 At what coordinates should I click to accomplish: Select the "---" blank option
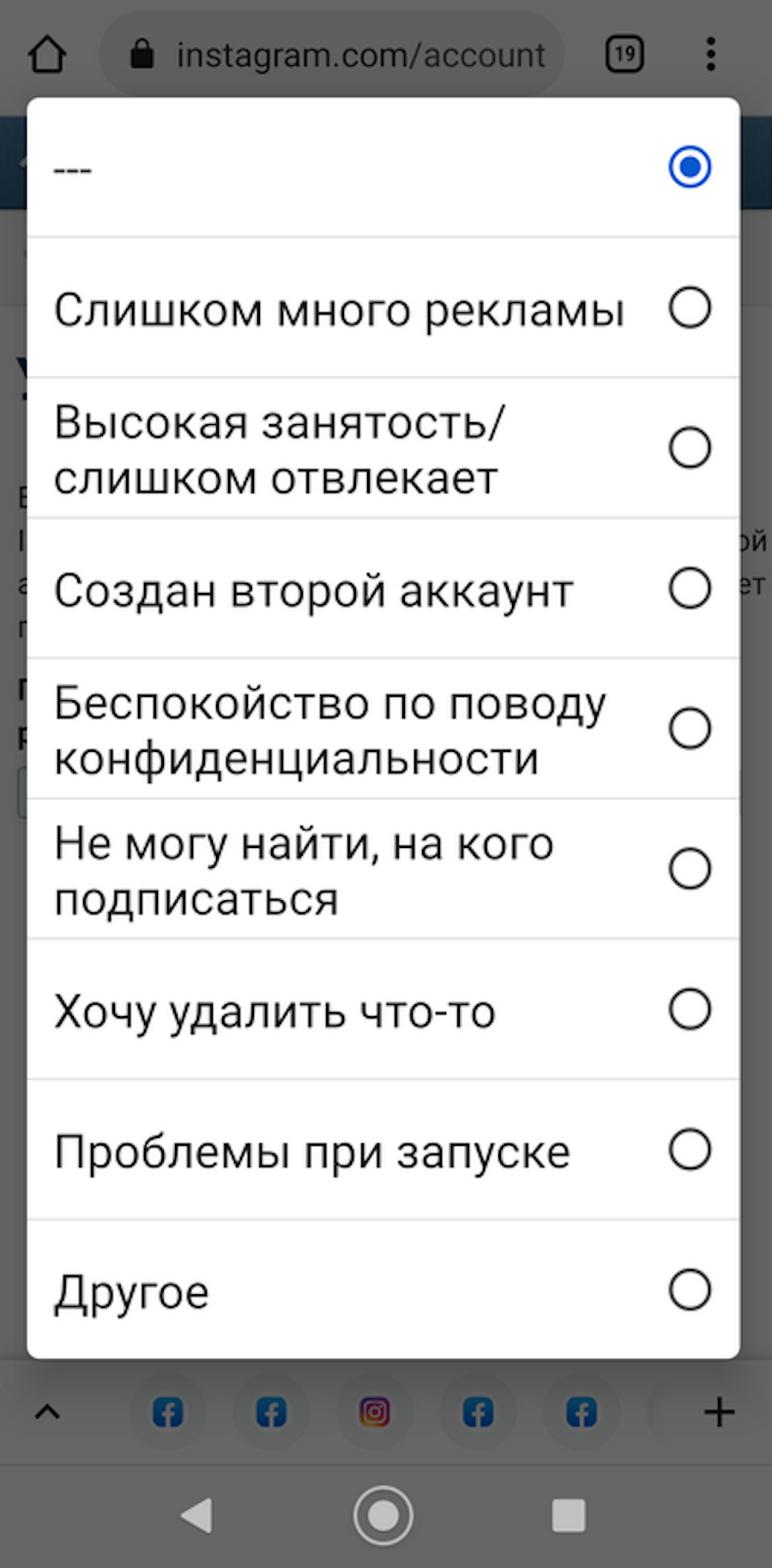tap(383, 167)
